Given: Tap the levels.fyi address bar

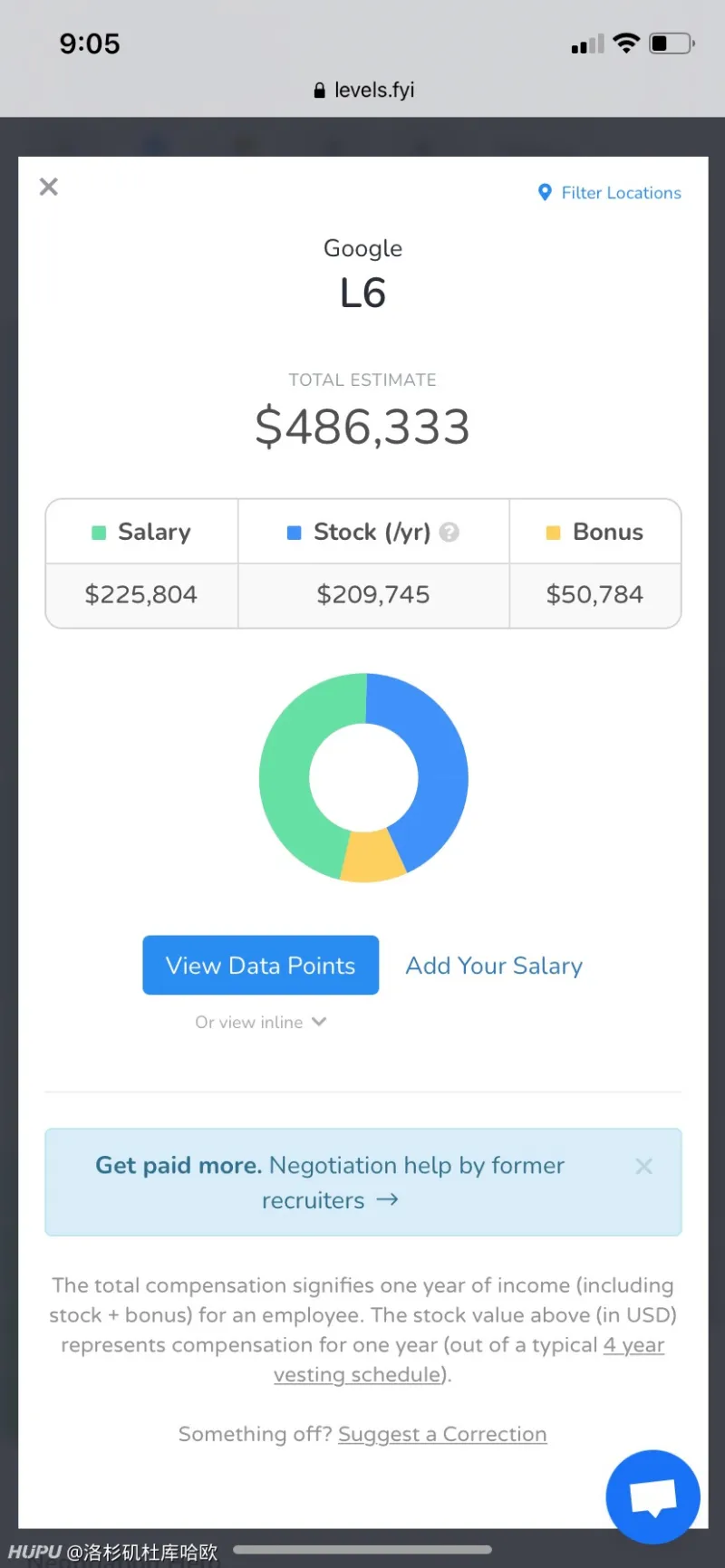Looking at the screenshot, I should [x=363, y=90].
